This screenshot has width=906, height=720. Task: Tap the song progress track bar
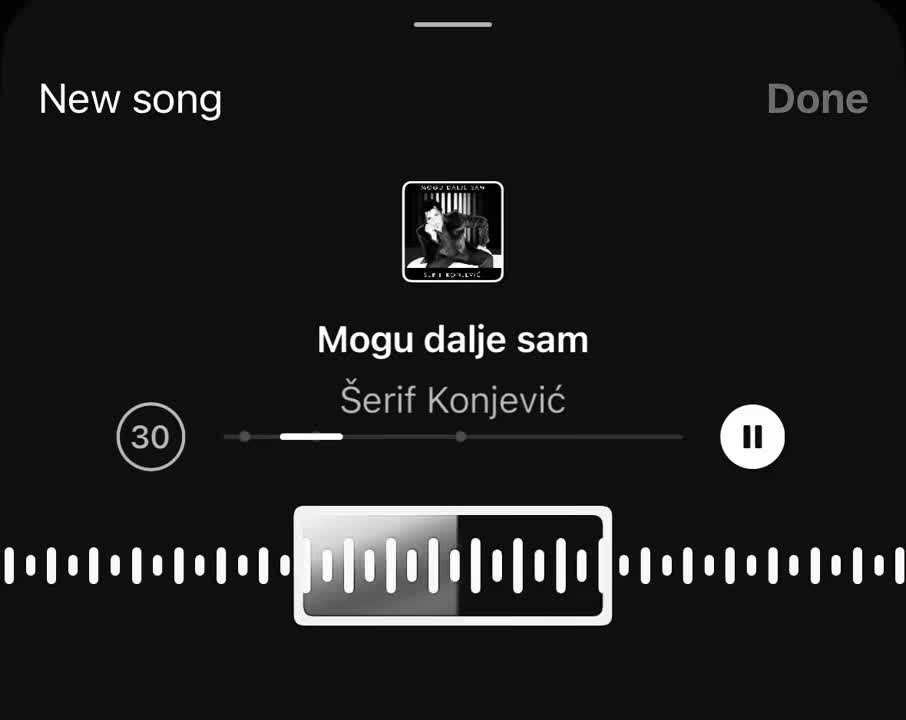point(454,436)
